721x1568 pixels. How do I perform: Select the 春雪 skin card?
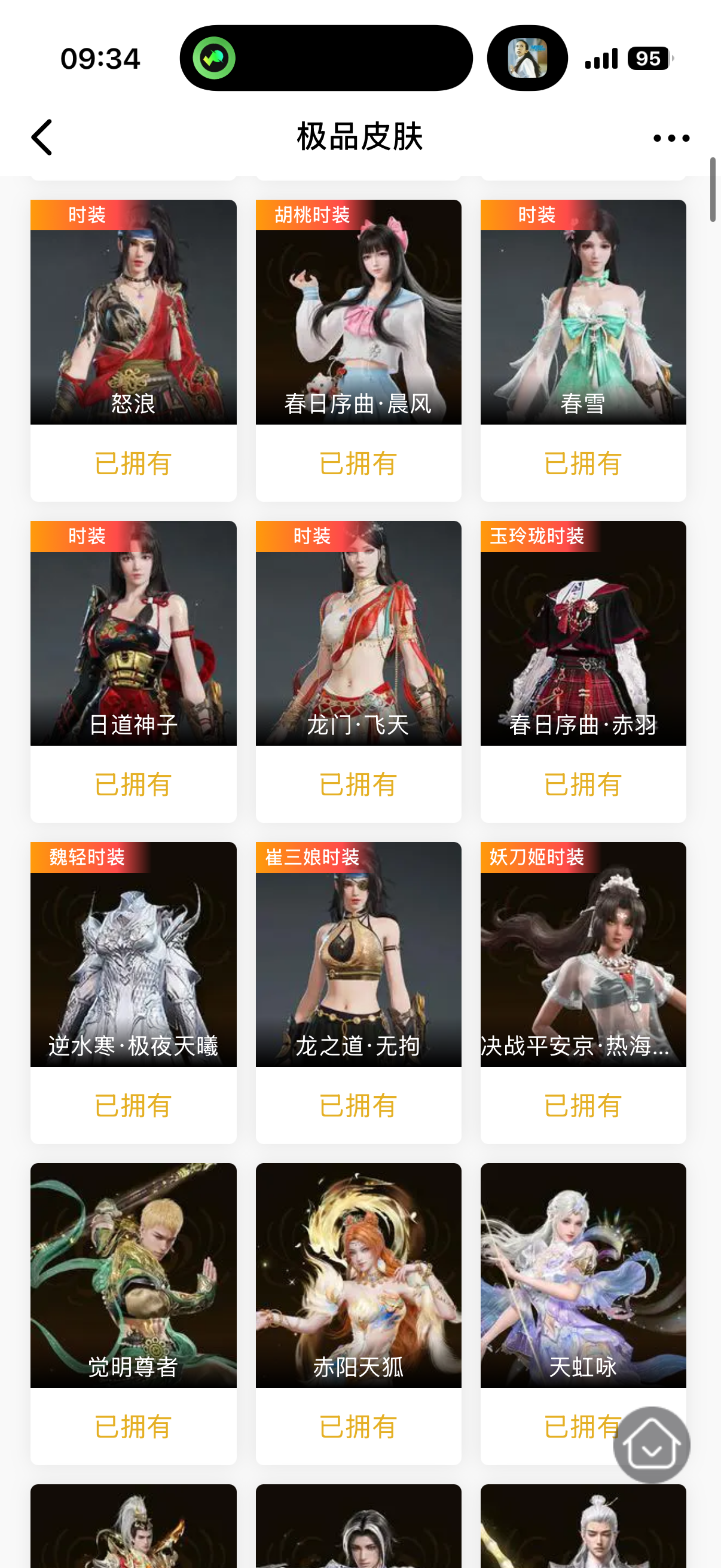point(583,312)
